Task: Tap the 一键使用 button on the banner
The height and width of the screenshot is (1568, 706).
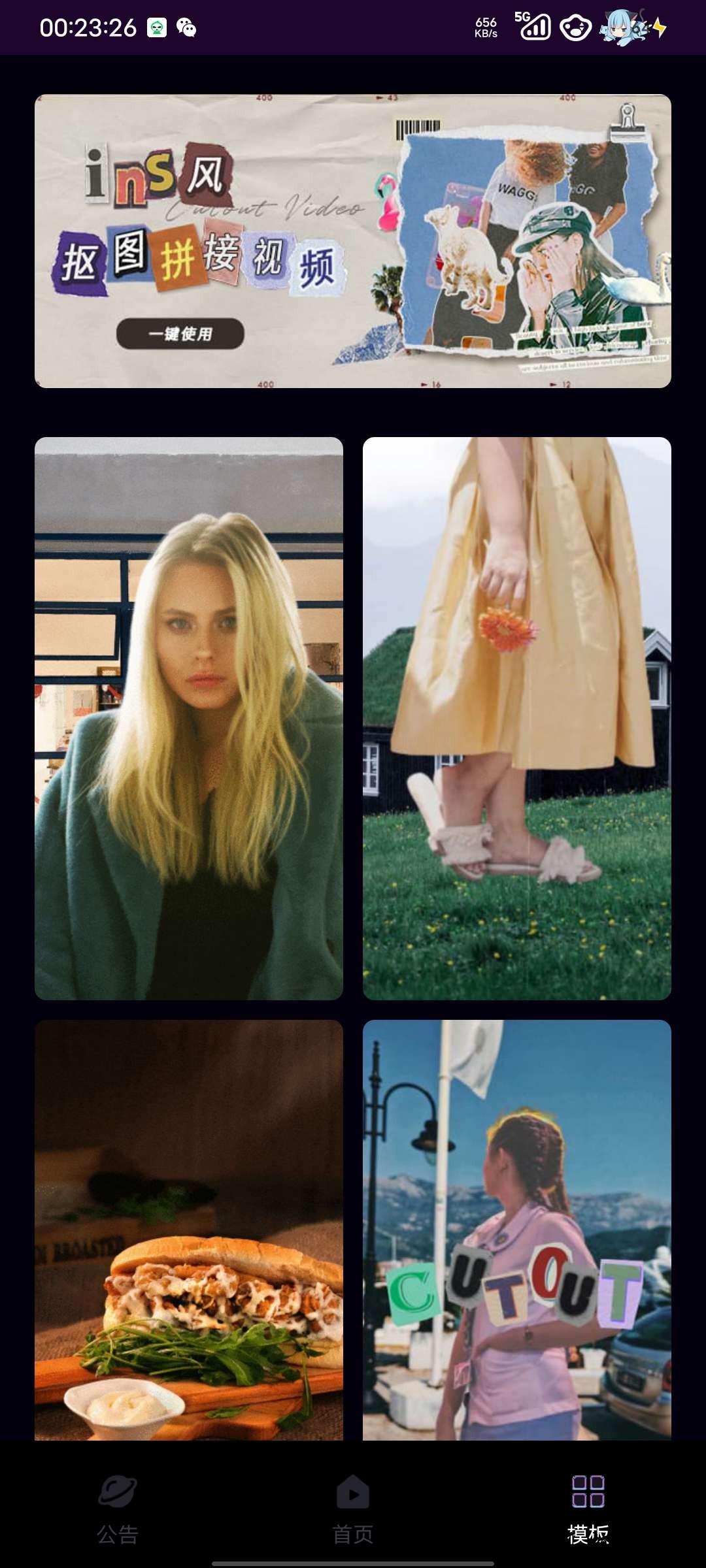Action: click(180, 334)
